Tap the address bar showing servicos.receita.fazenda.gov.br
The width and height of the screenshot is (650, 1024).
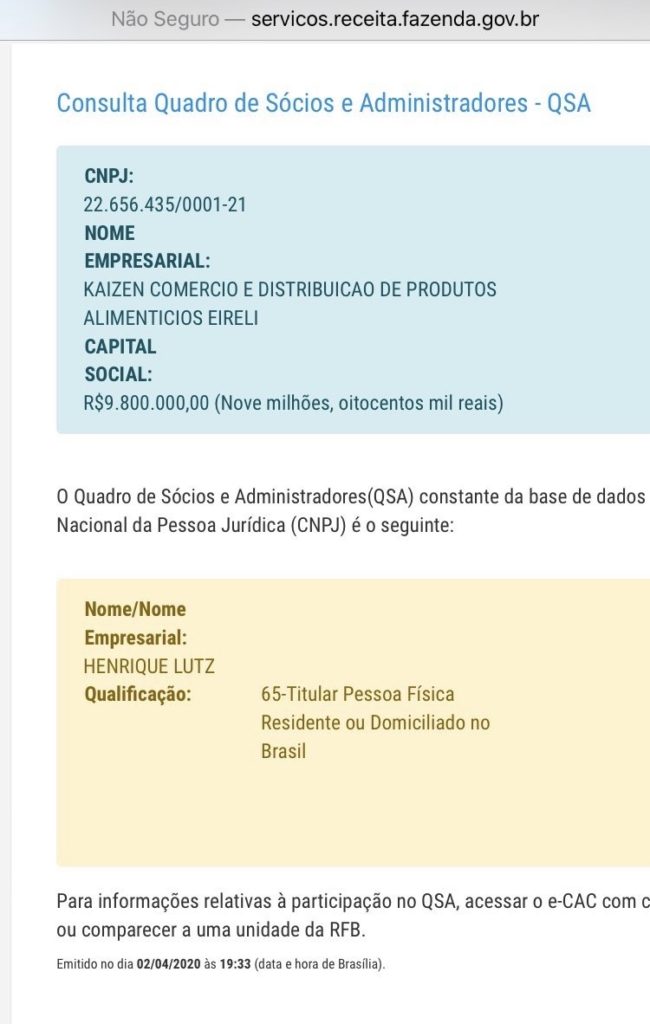click(325, 19)
